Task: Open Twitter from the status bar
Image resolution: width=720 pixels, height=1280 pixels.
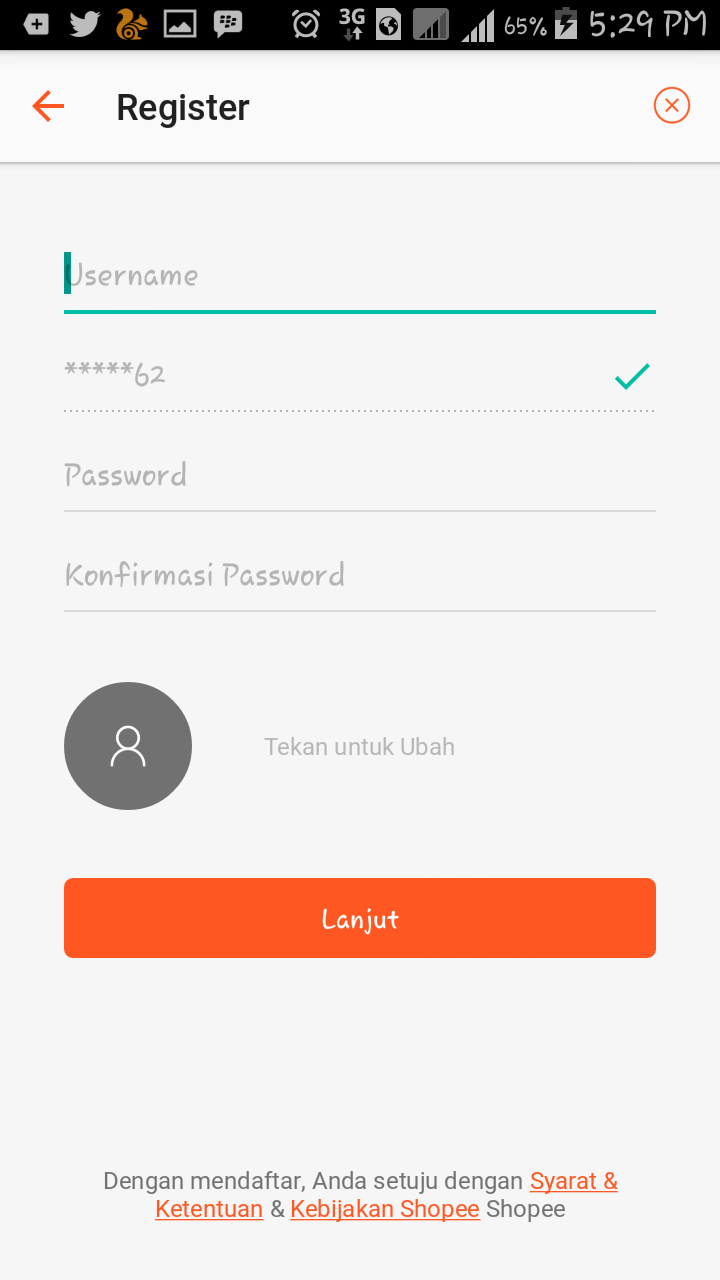Action: [x=84, y=22]
